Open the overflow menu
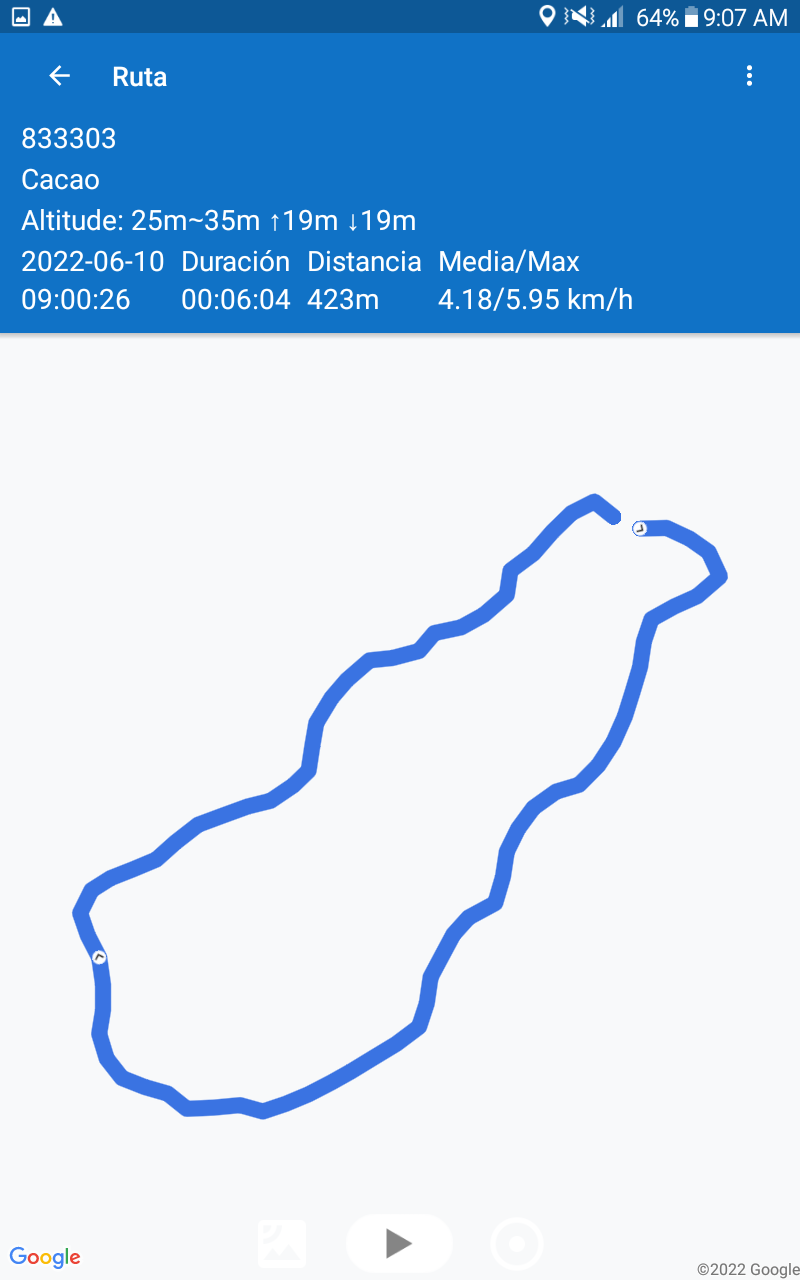Image resolution: width=800 pixels, height=1280 pixels. coord(749,76)
